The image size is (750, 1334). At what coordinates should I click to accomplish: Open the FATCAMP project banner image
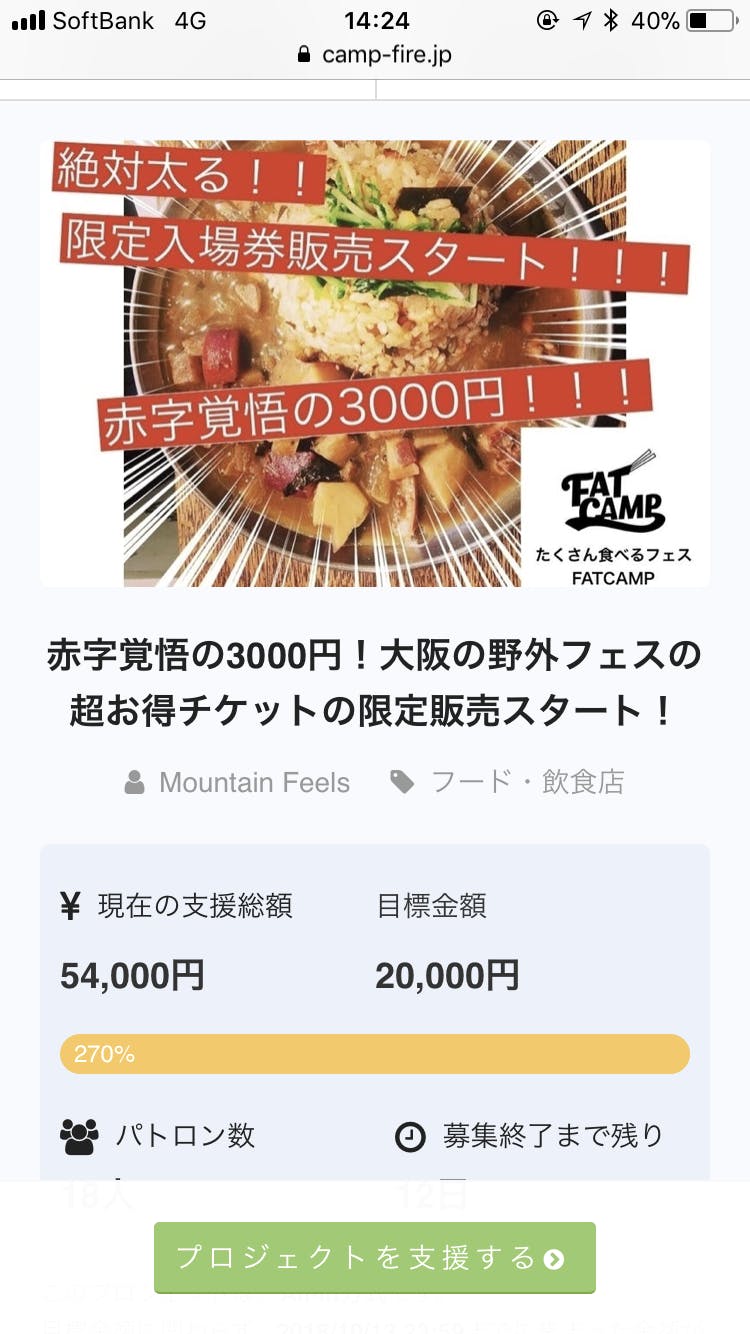375,363
